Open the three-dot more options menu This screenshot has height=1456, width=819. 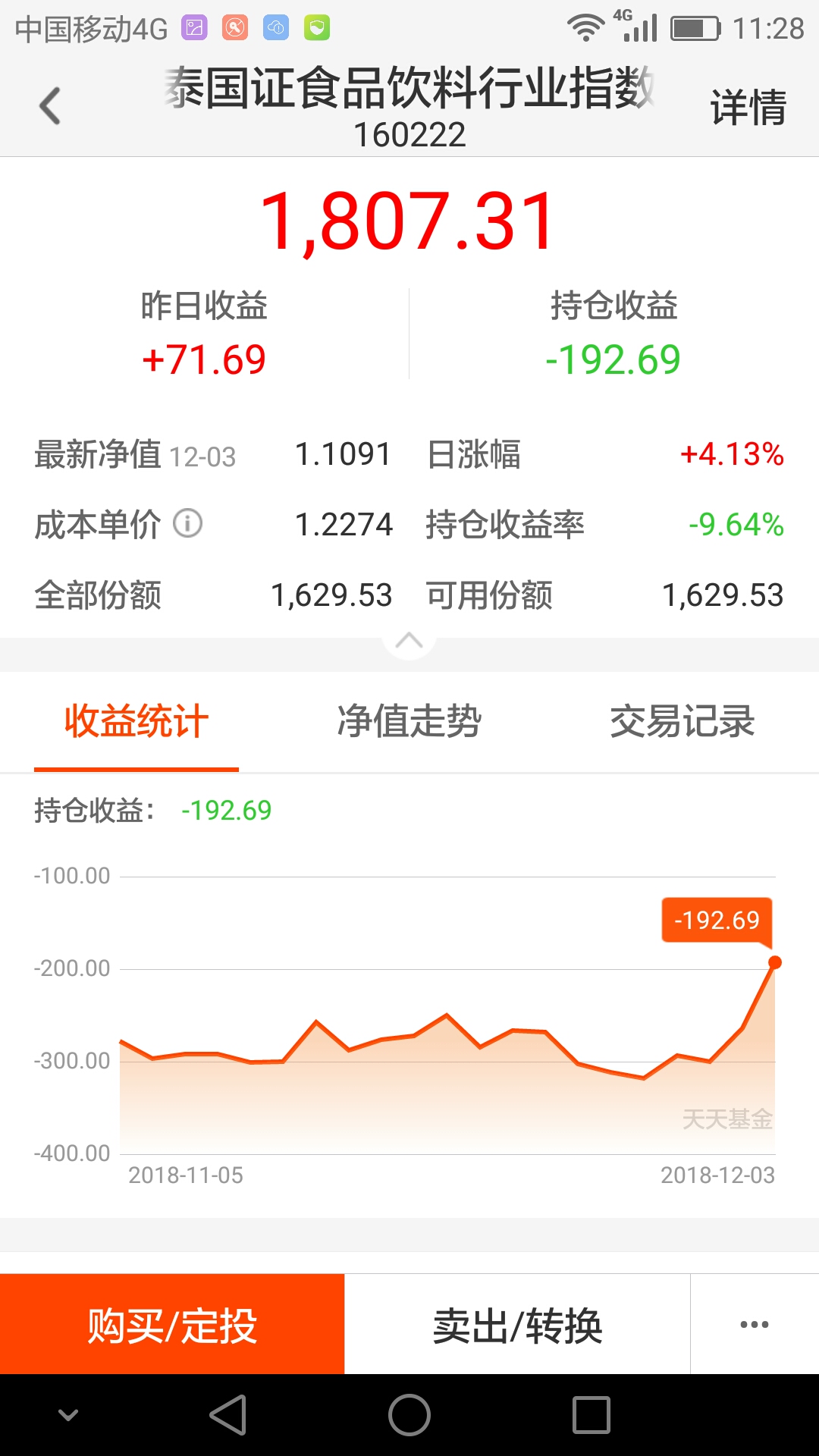755,1324
